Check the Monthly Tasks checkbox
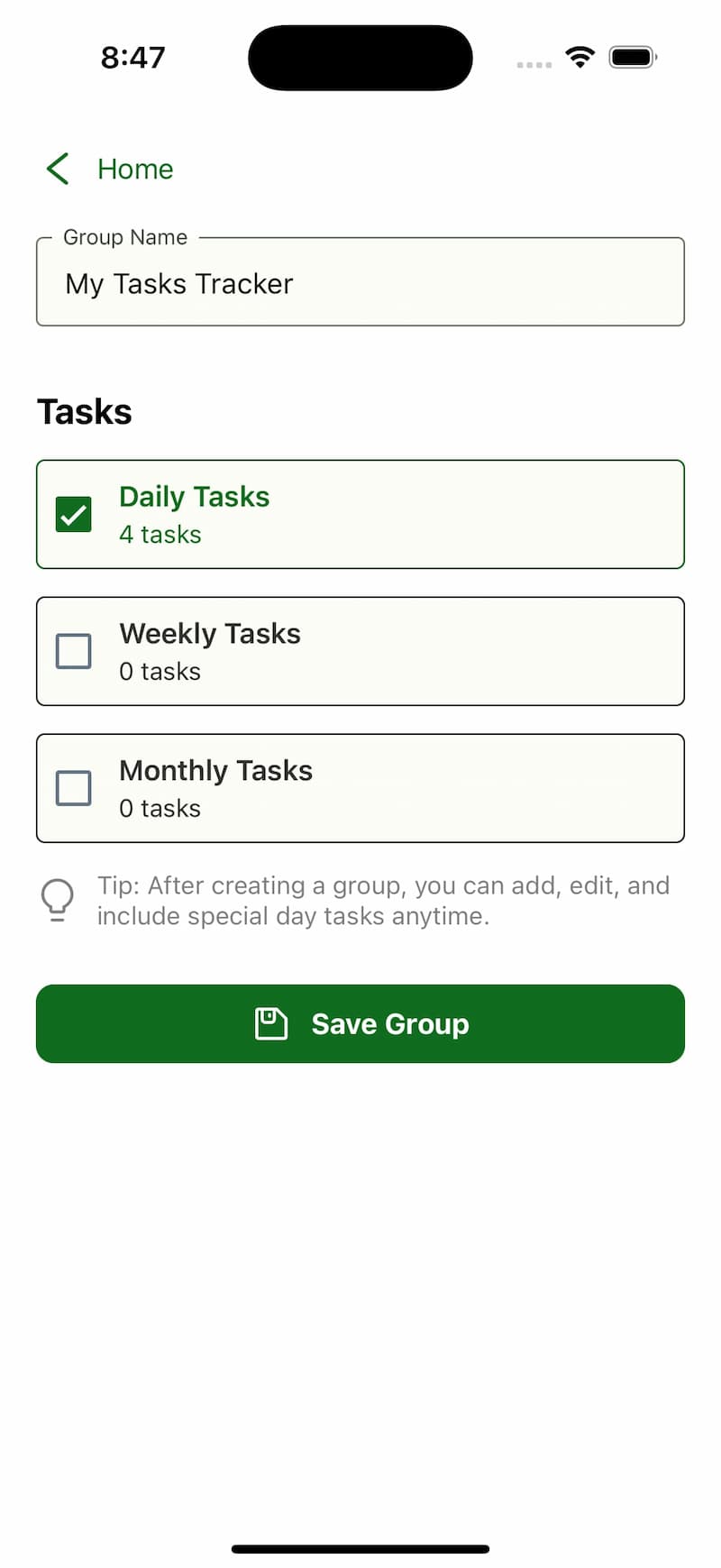The image size is (721, 1568). (x=73, y=788)
